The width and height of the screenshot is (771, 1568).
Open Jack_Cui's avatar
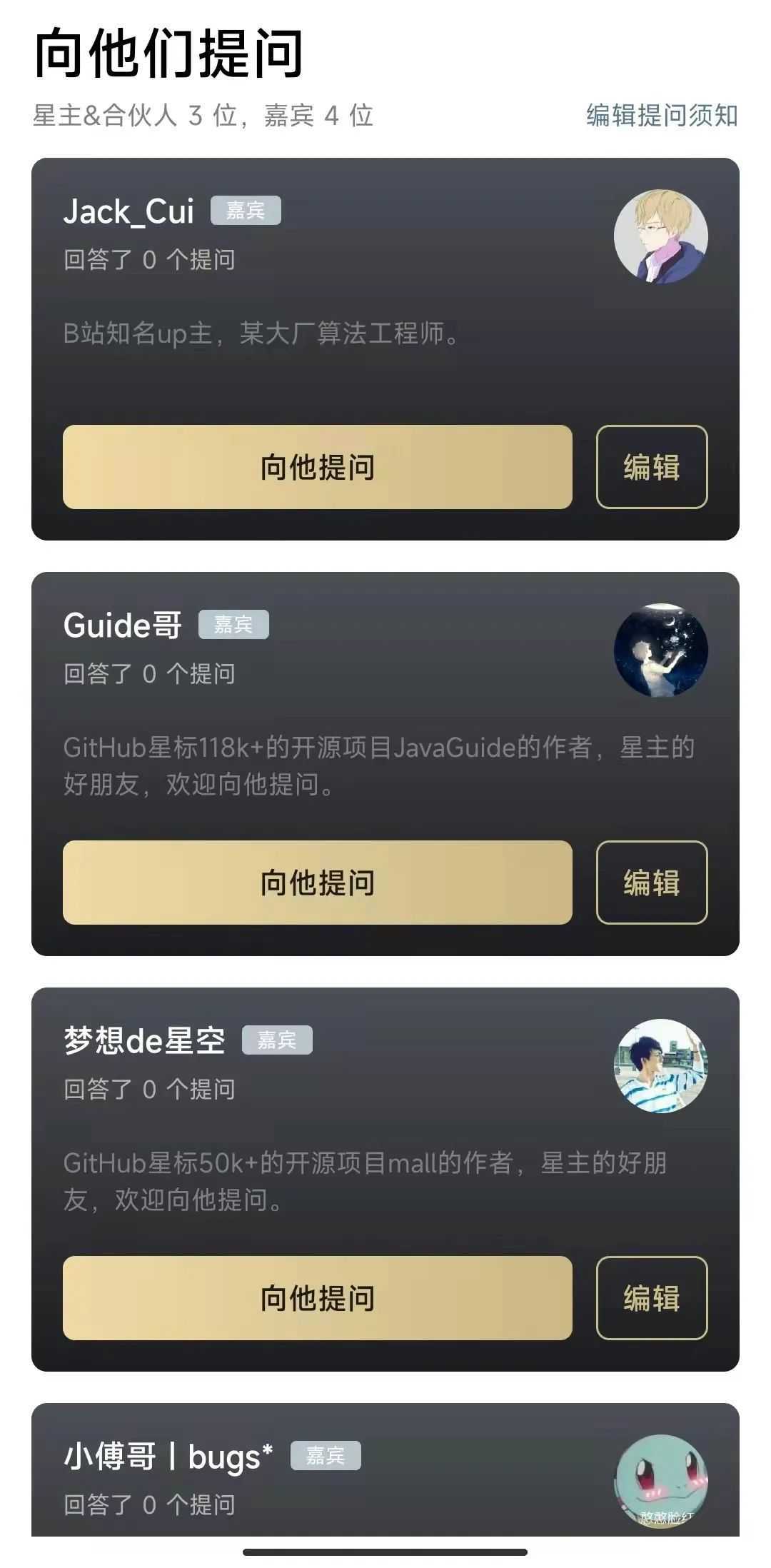[660, 236]
